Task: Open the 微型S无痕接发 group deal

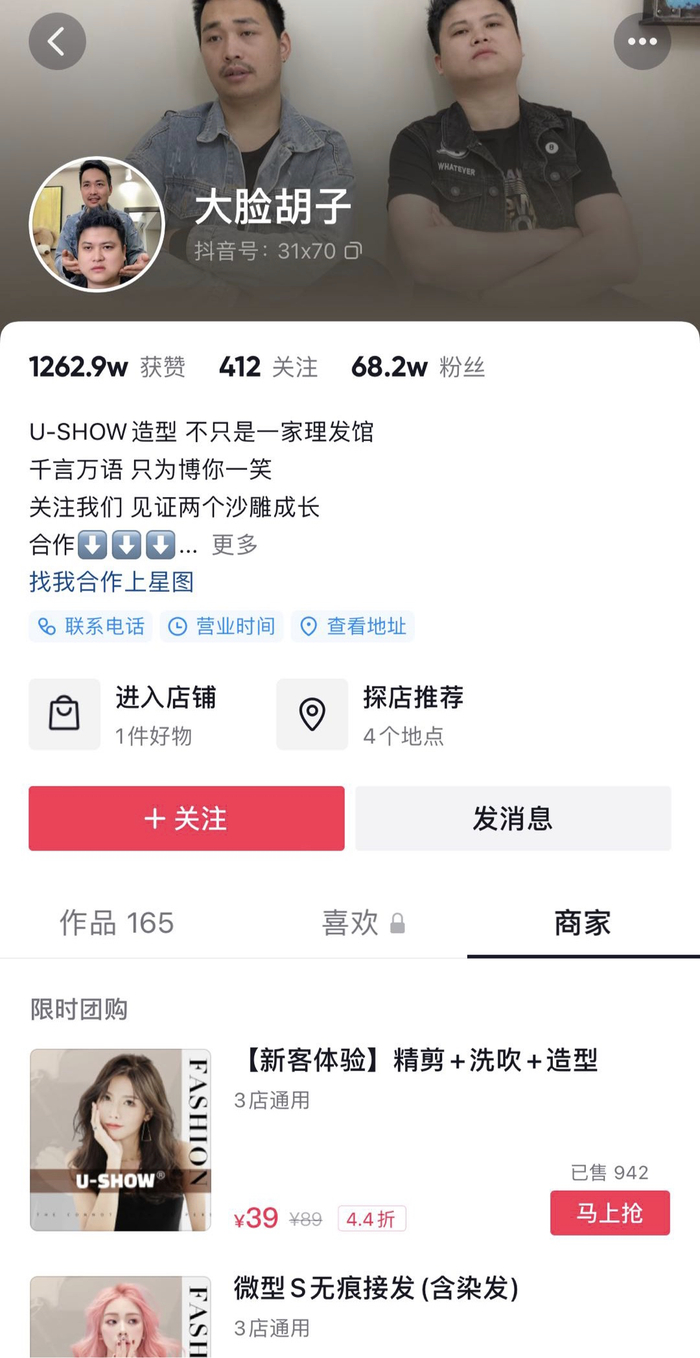Action: pyautogui.click(x=376, y=1289)
